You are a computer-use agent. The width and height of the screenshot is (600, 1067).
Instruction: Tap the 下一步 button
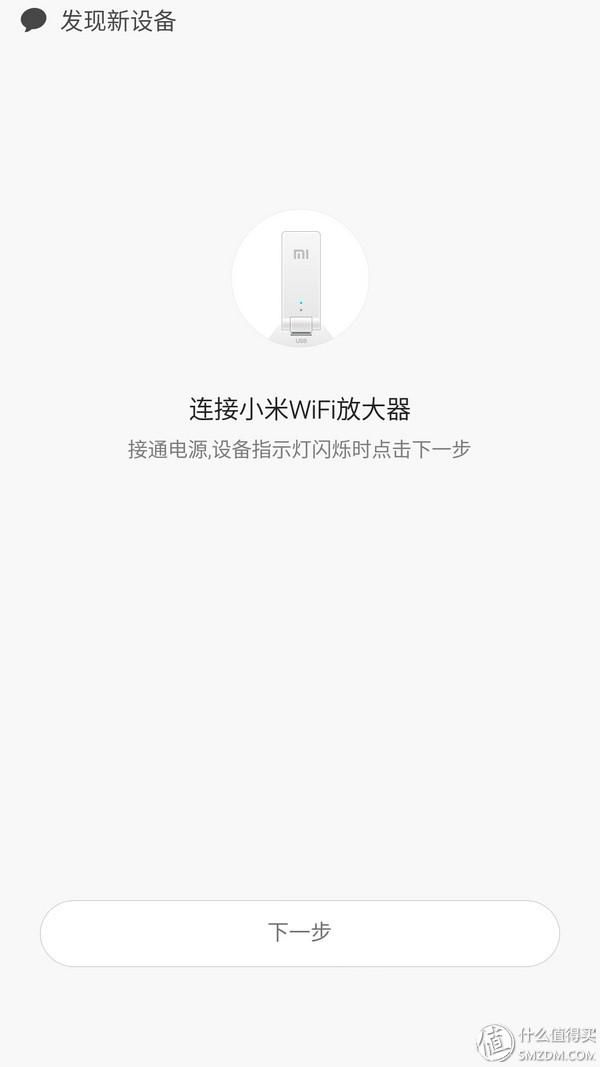tap(299, 932)
